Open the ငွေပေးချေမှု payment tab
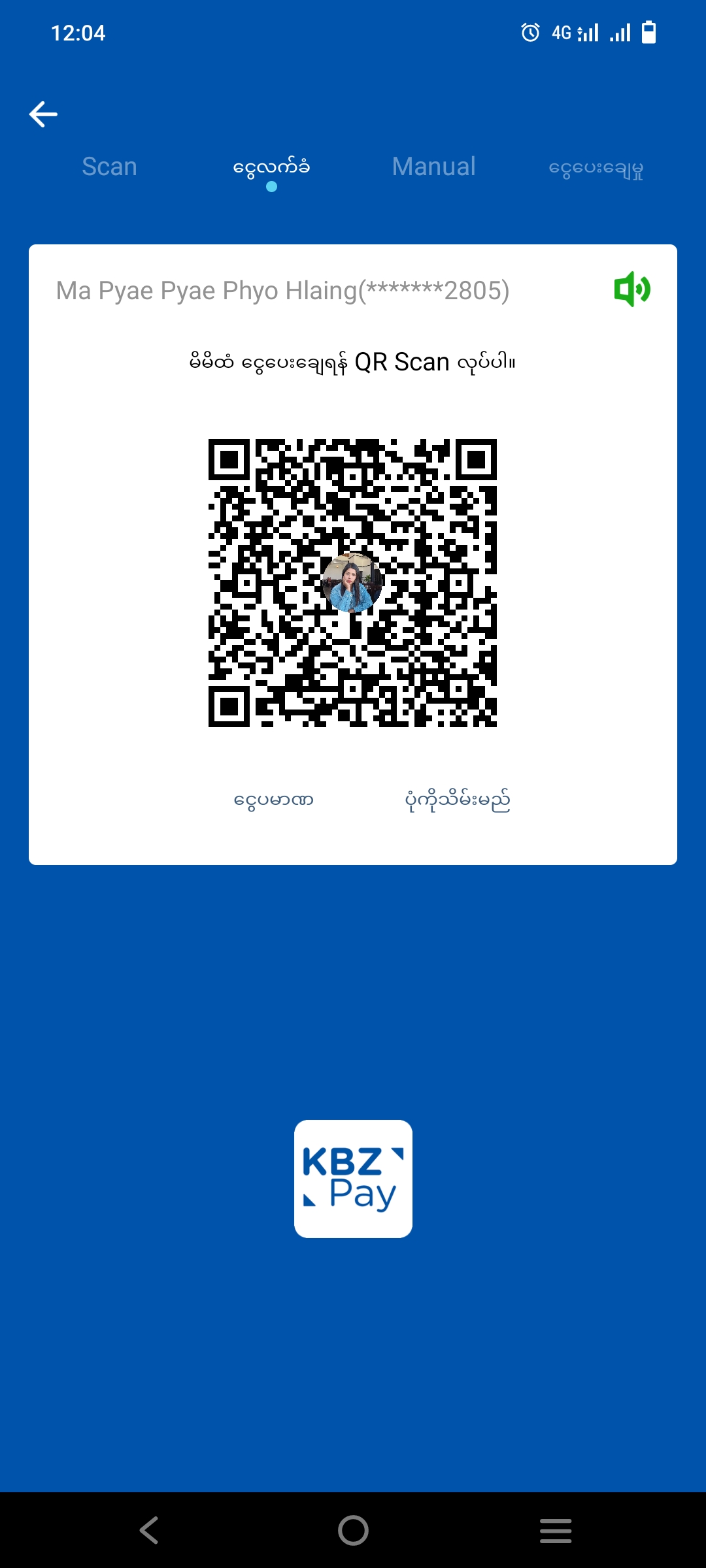706x1568 pixels. pos(596,169)
